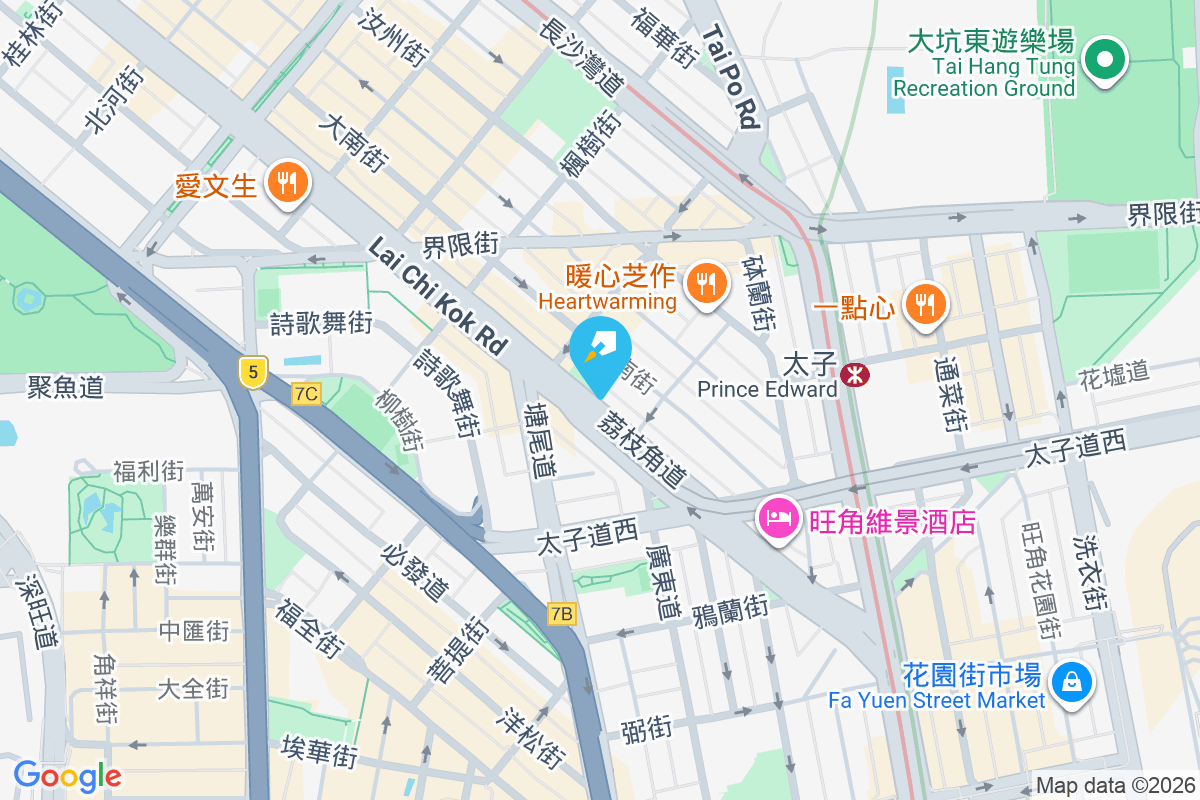Open the 暖心芝作 Heartwarming restaurant marker

(x=708, y=284)
